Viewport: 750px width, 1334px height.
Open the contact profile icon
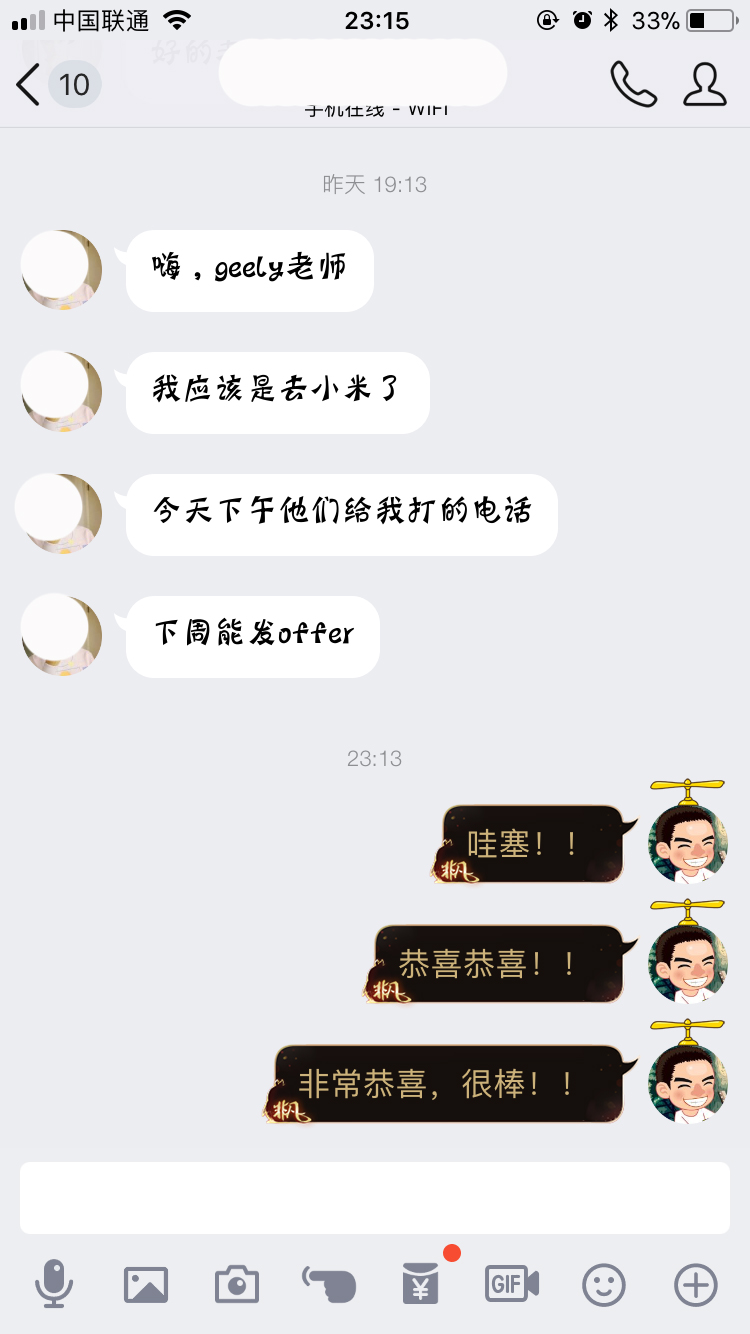(705, 85)
